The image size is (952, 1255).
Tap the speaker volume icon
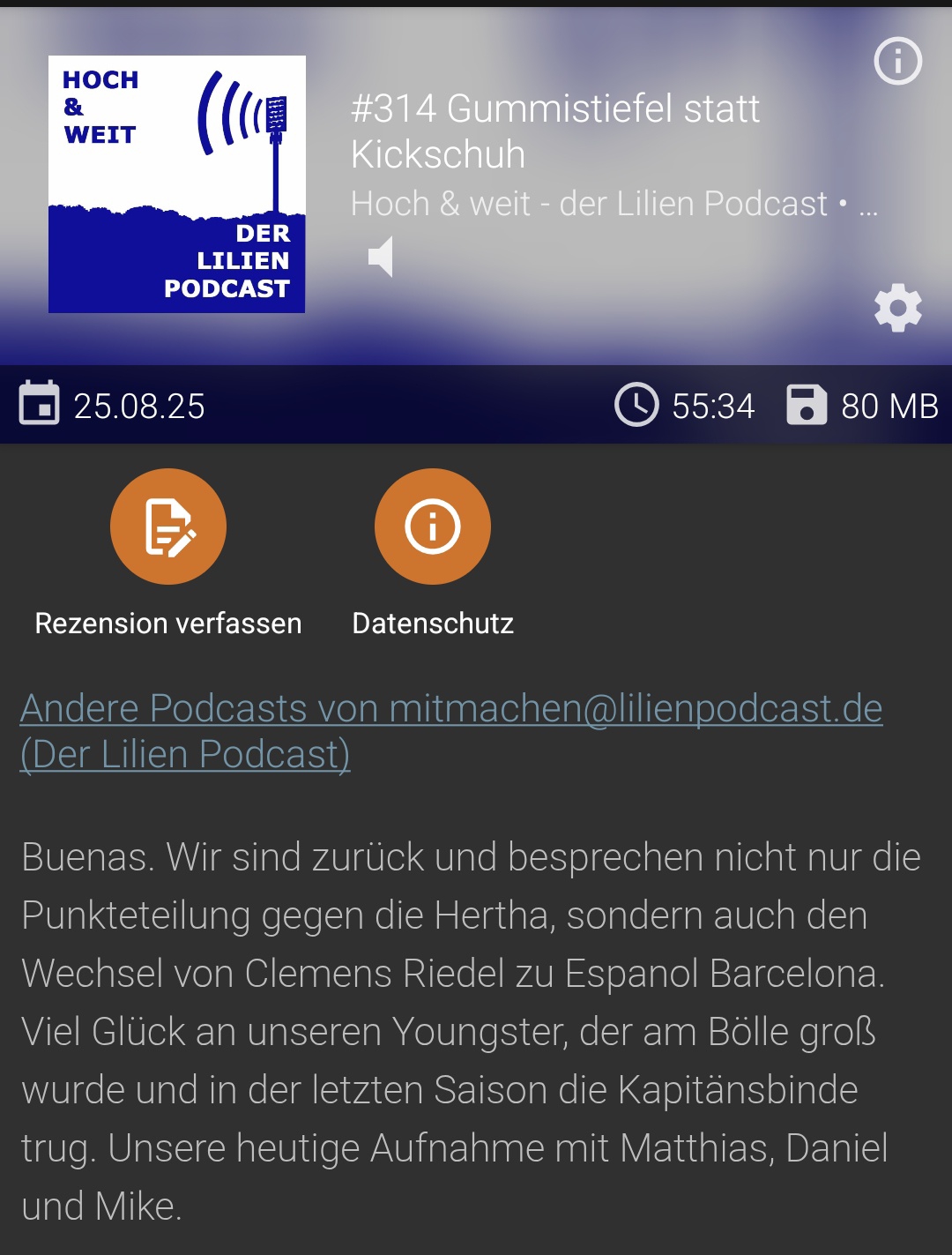coord(381,257)
